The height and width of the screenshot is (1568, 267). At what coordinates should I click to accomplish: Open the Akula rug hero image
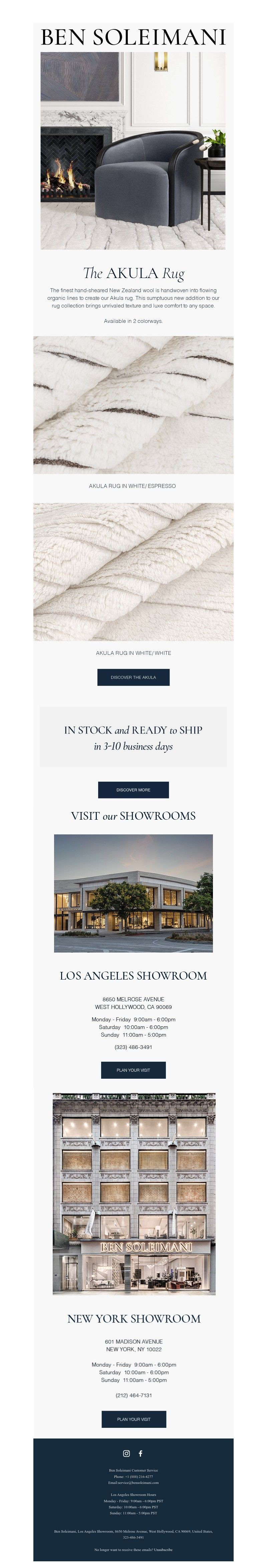pyautogui.click(x=133, y=150)
